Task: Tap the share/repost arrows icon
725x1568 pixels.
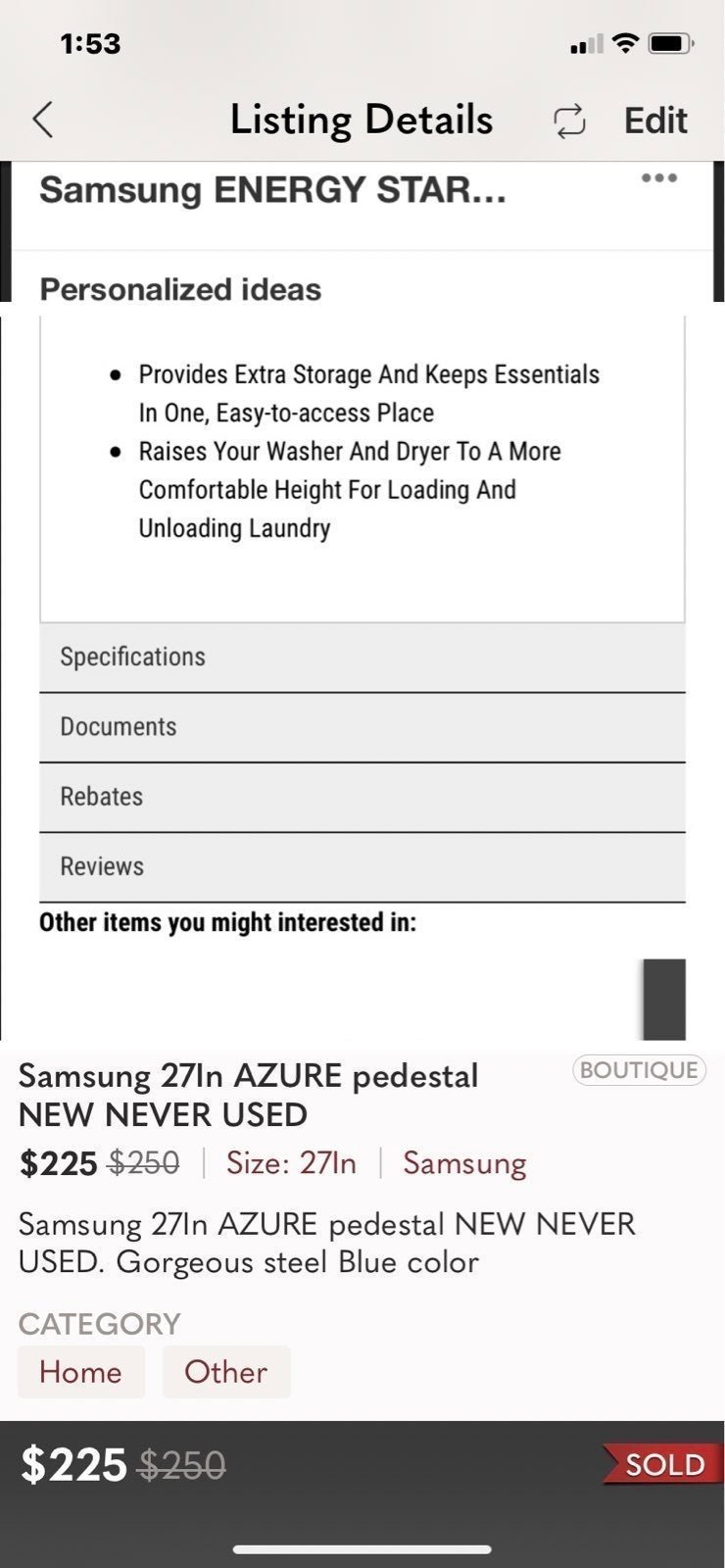Action: [570, 121]
